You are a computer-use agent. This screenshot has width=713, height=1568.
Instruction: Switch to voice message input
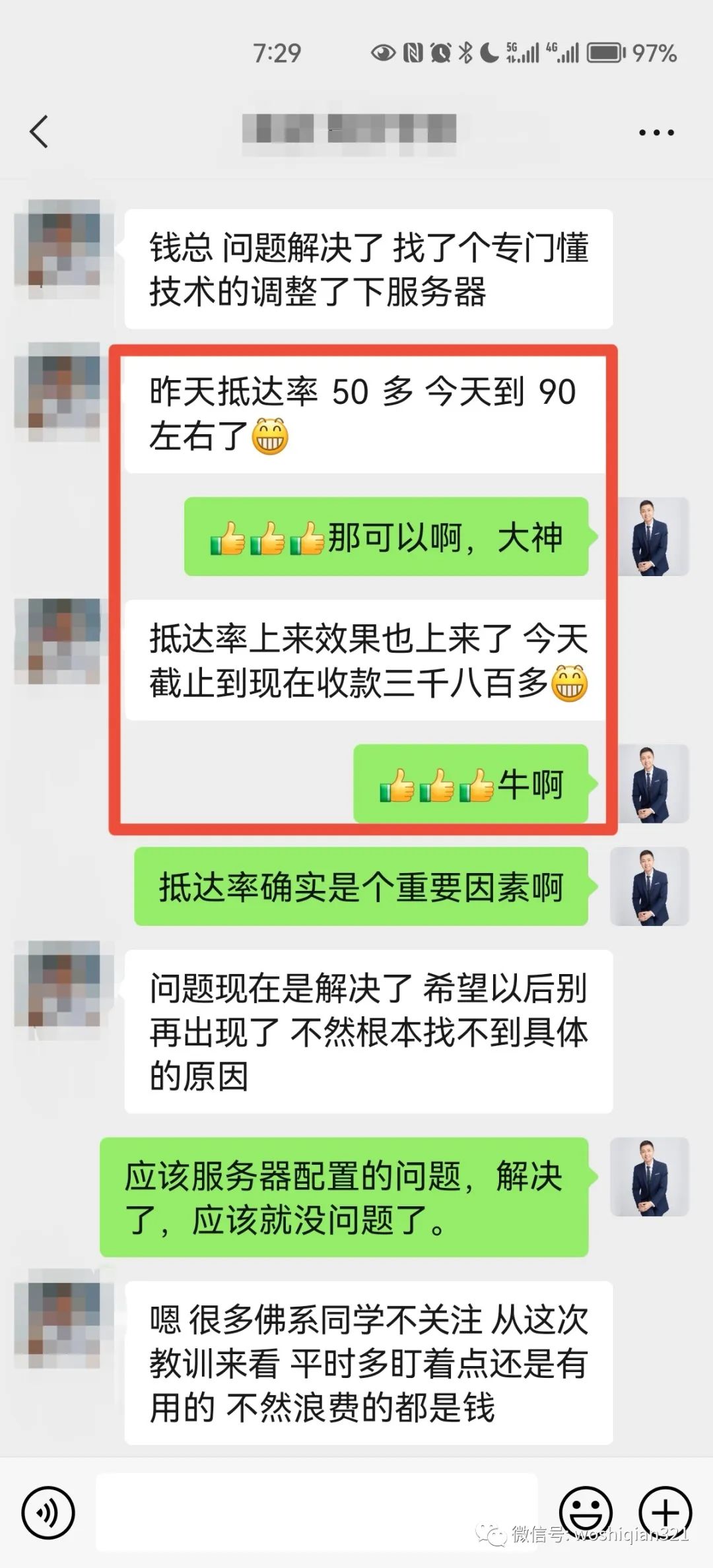[48, 1512]
